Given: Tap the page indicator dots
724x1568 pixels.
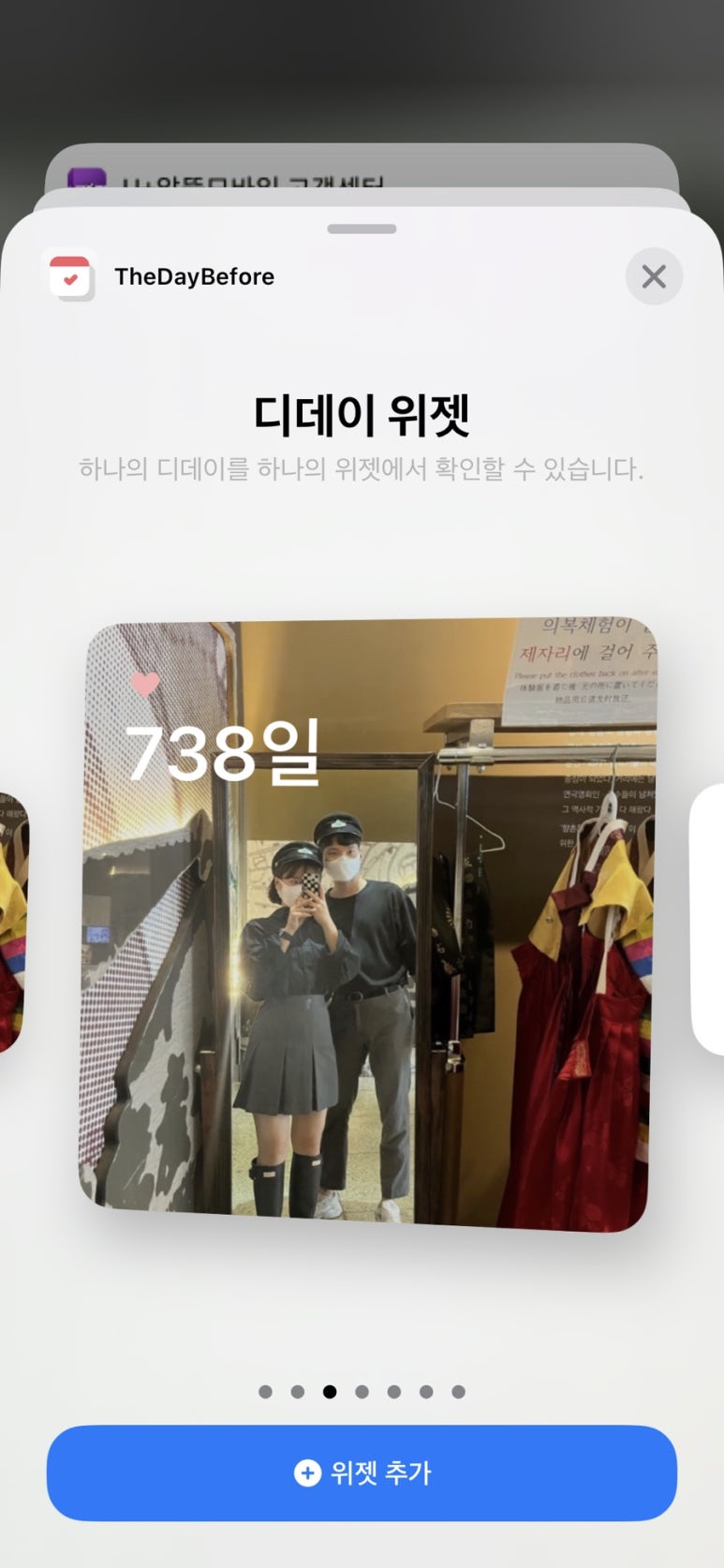Looking at the screenshot, I should tap(362, 1392).
